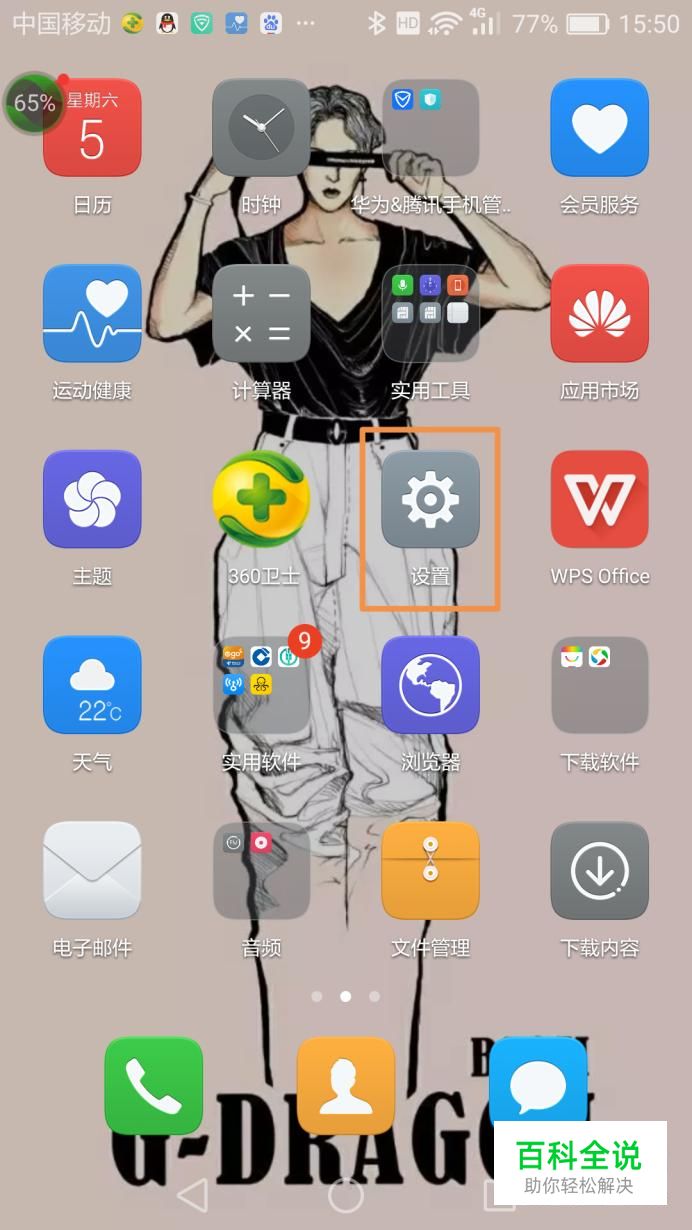Open the 实用工具 folder
The width and height of the screenshot is (692, 1230).
pyautogui.click(x=430, y=313)
